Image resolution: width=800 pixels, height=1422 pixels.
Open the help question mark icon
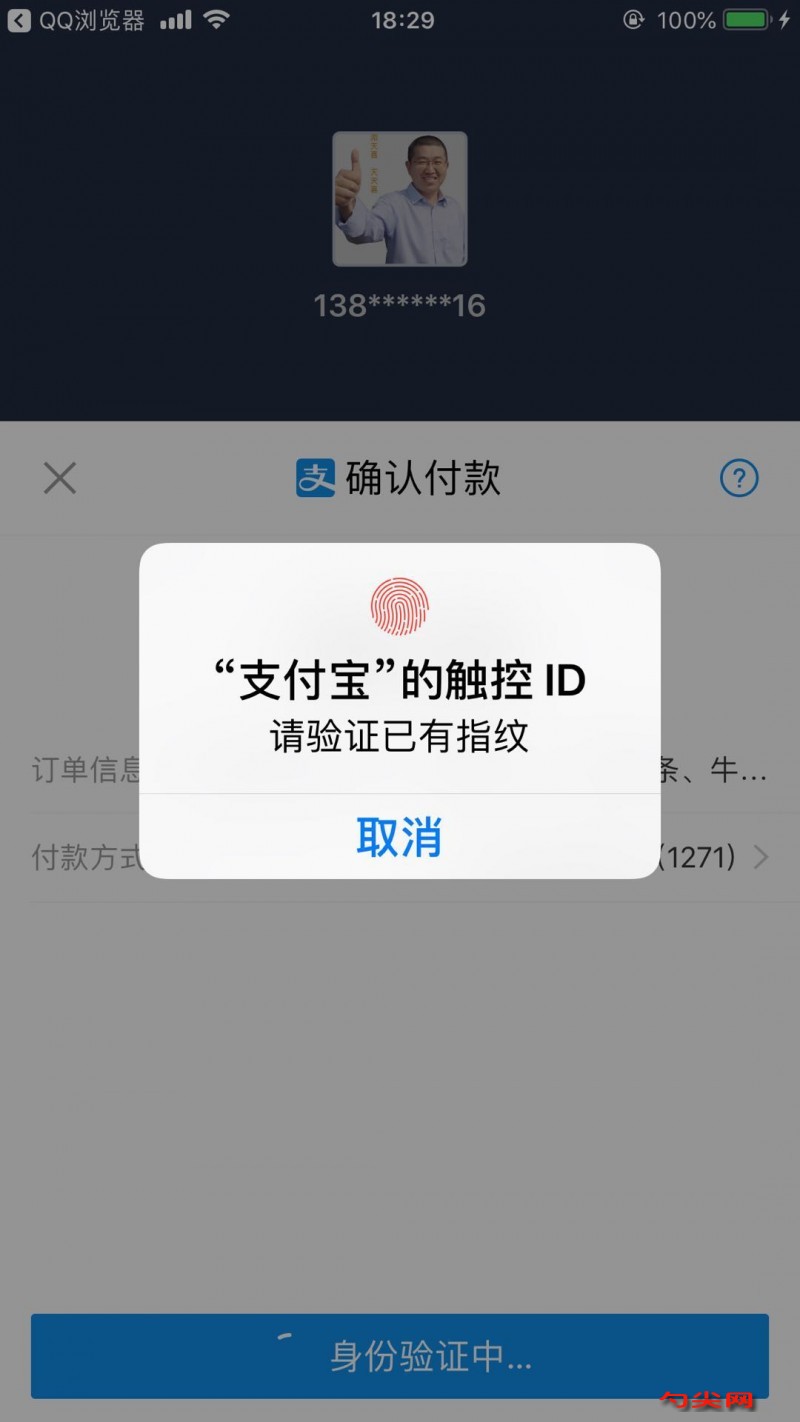[x=738, y=478]
